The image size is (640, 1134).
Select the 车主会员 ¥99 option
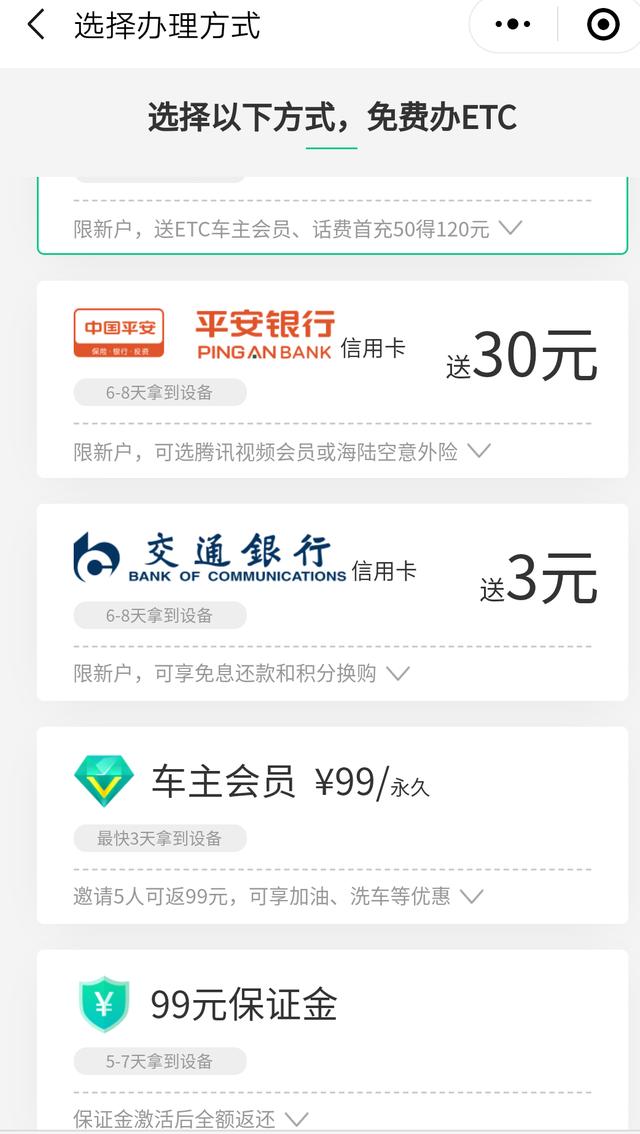click(x=332, y=790)
